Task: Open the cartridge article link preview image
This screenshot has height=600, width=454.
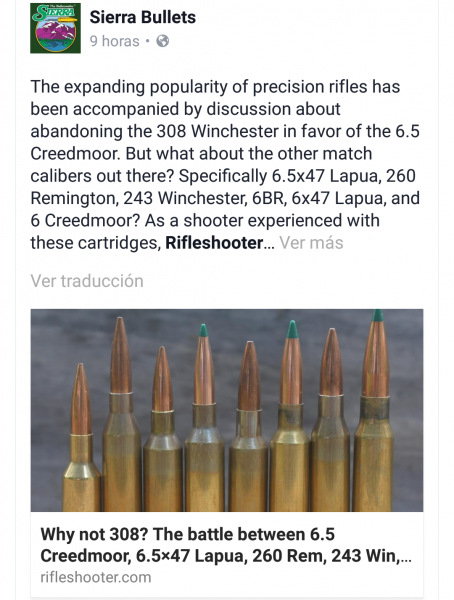Action: point(227,410)
